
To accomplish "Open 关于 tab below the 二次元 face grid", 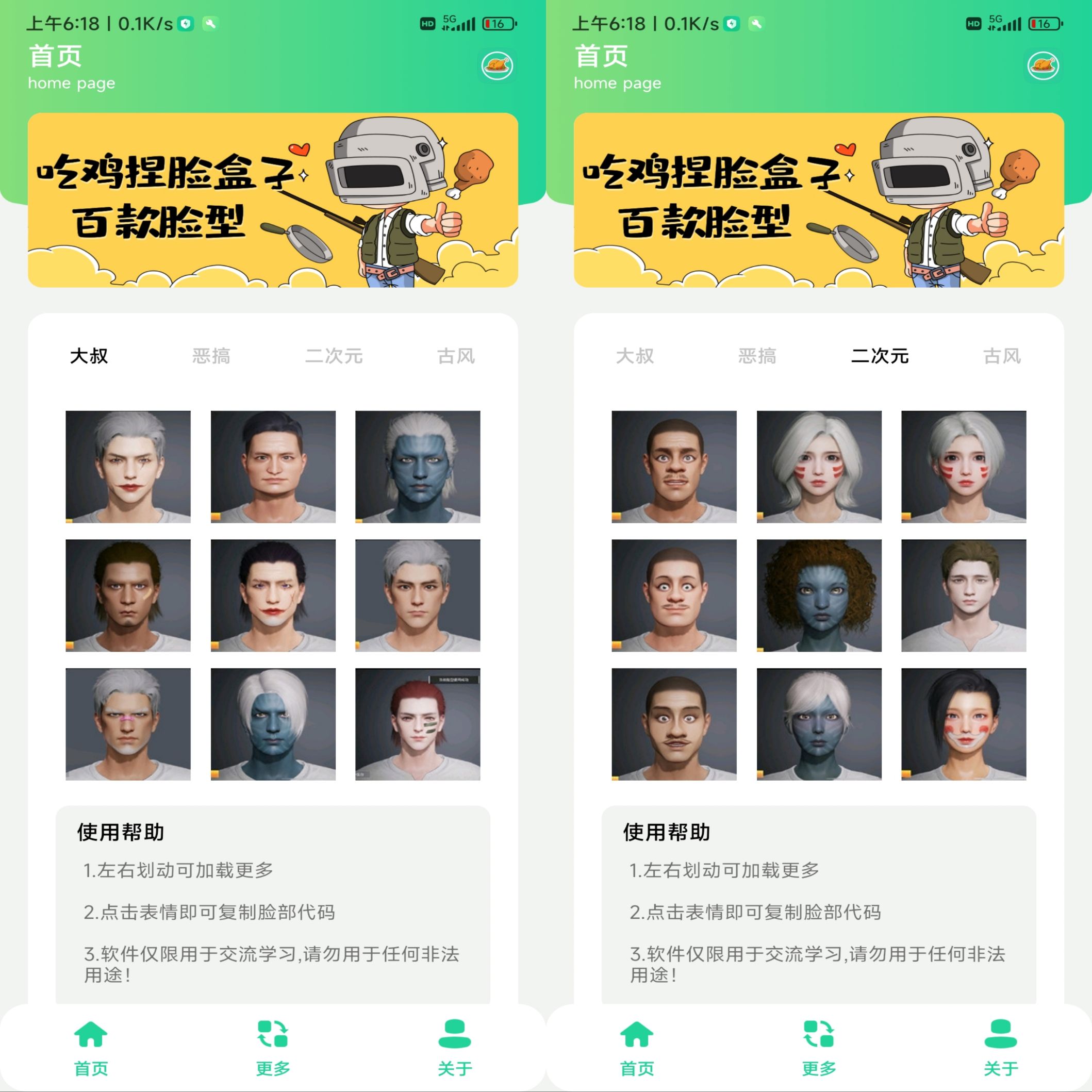I will (x=1000, y=1047).
